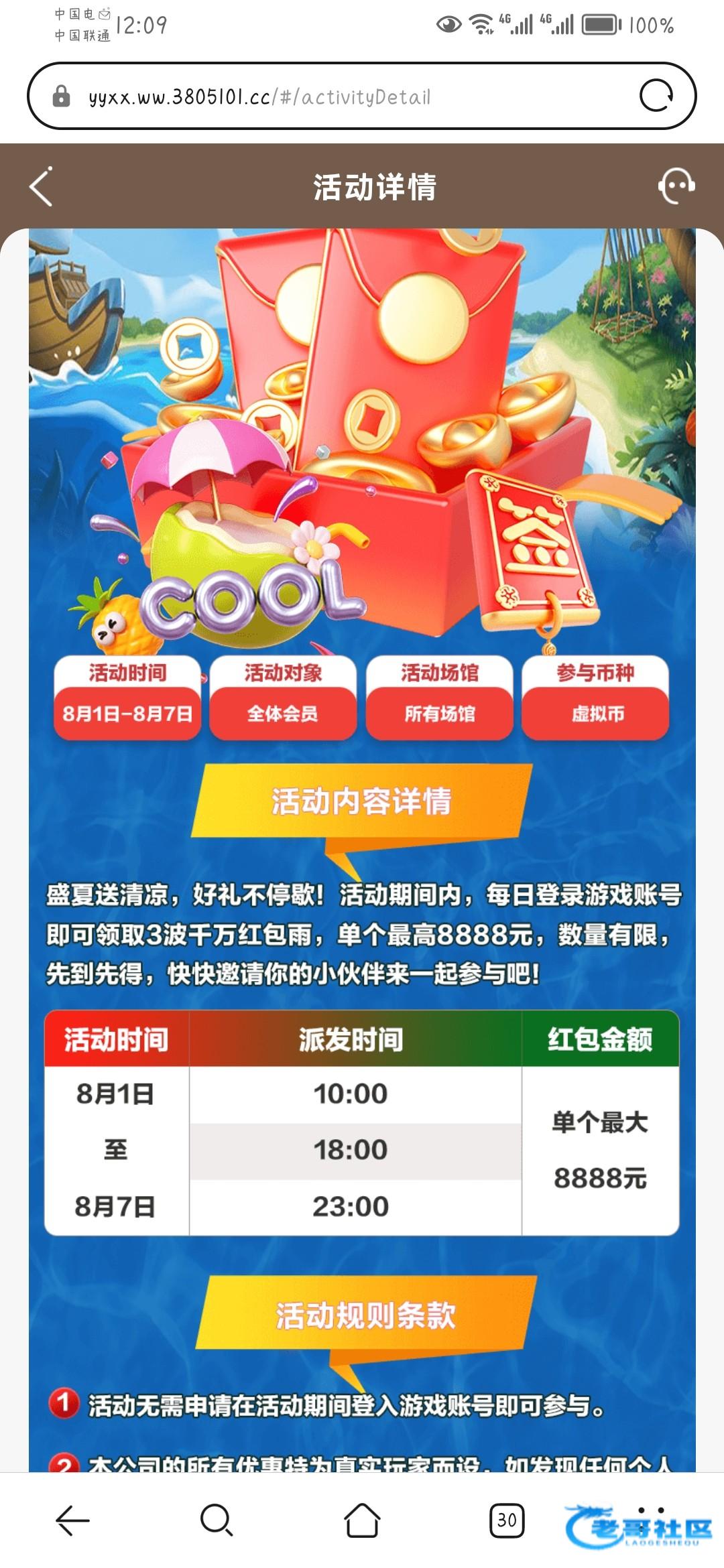Open the browser search icon

pyautogui.click(x=217, y=1520)
